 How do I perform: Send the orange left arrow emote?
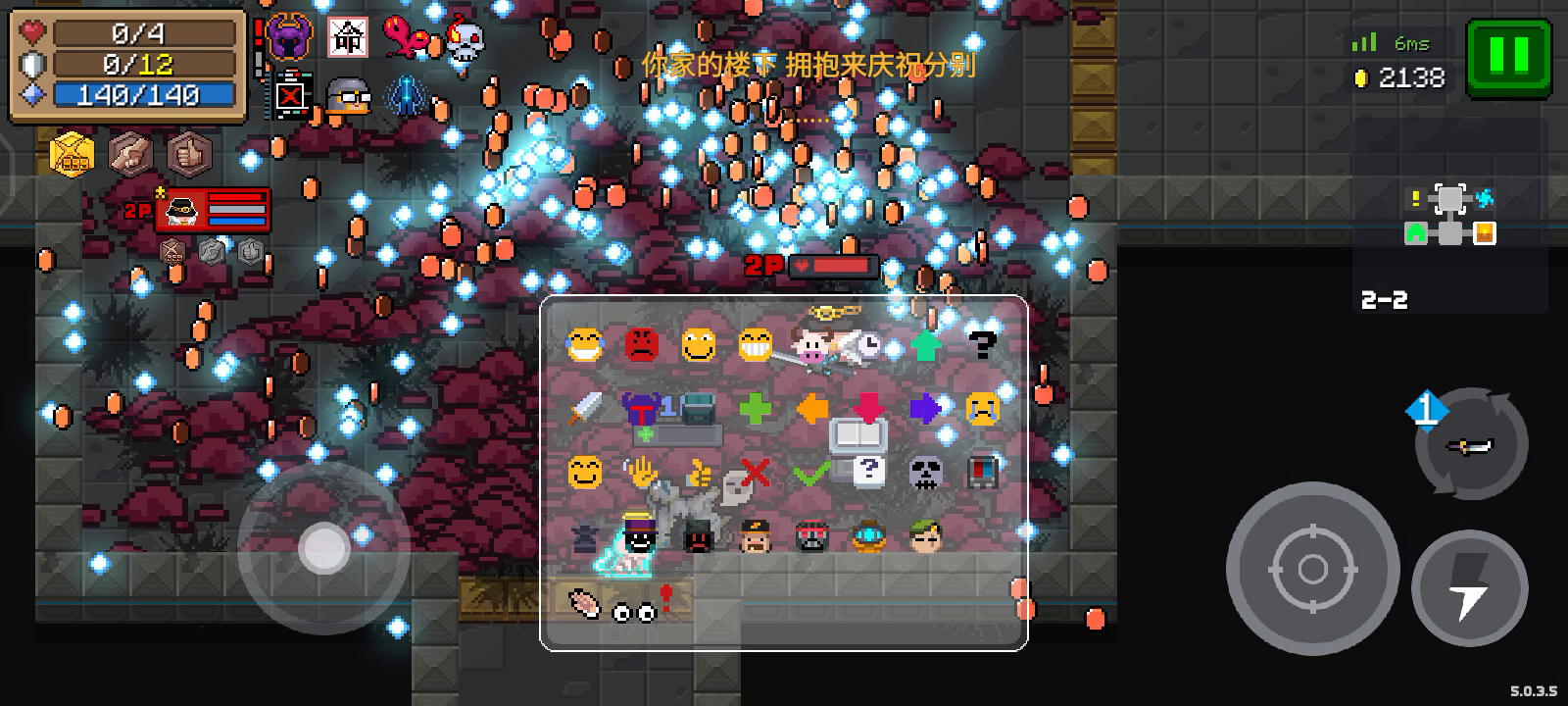pos(811,408)
